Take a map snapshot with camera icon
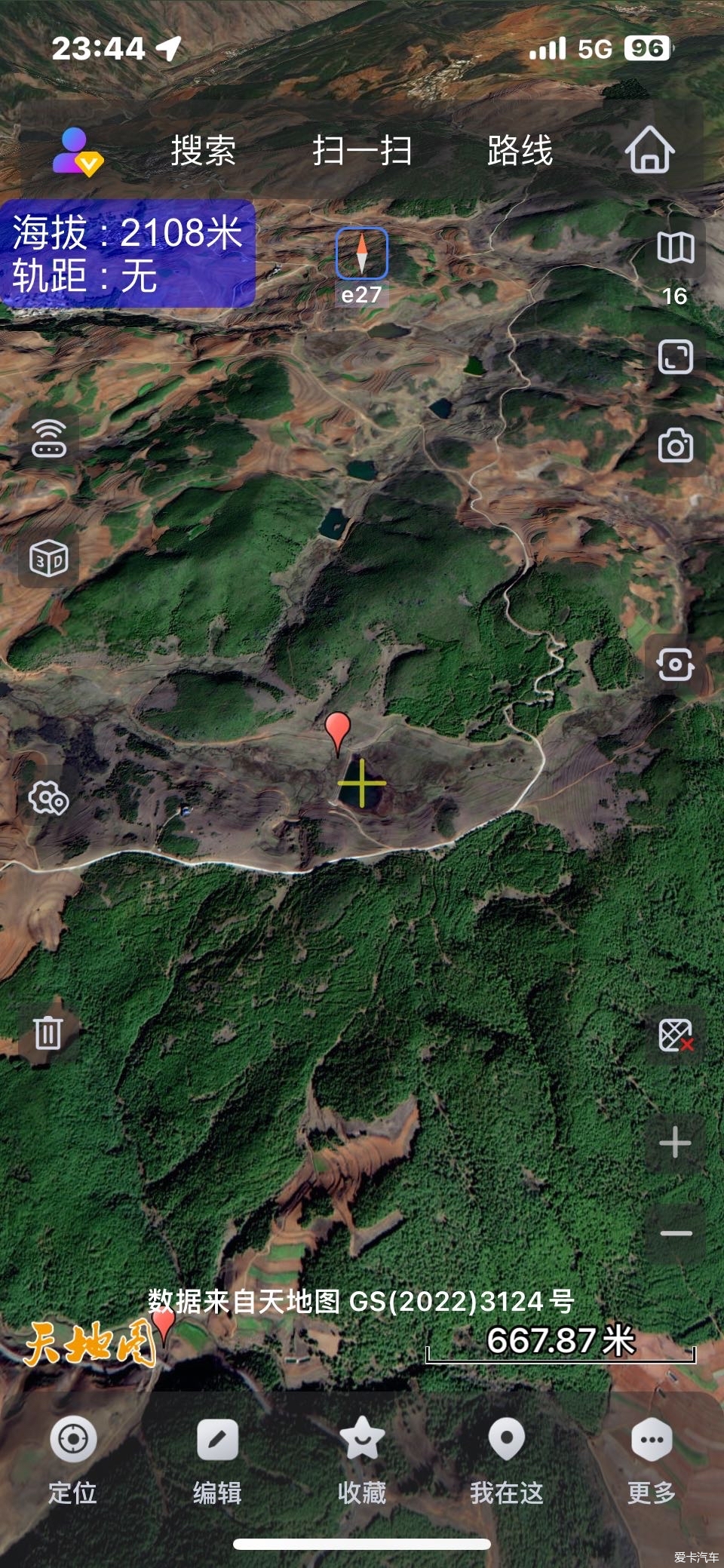Viewport: 724px width, 1568px height. (x=676, y=446)
